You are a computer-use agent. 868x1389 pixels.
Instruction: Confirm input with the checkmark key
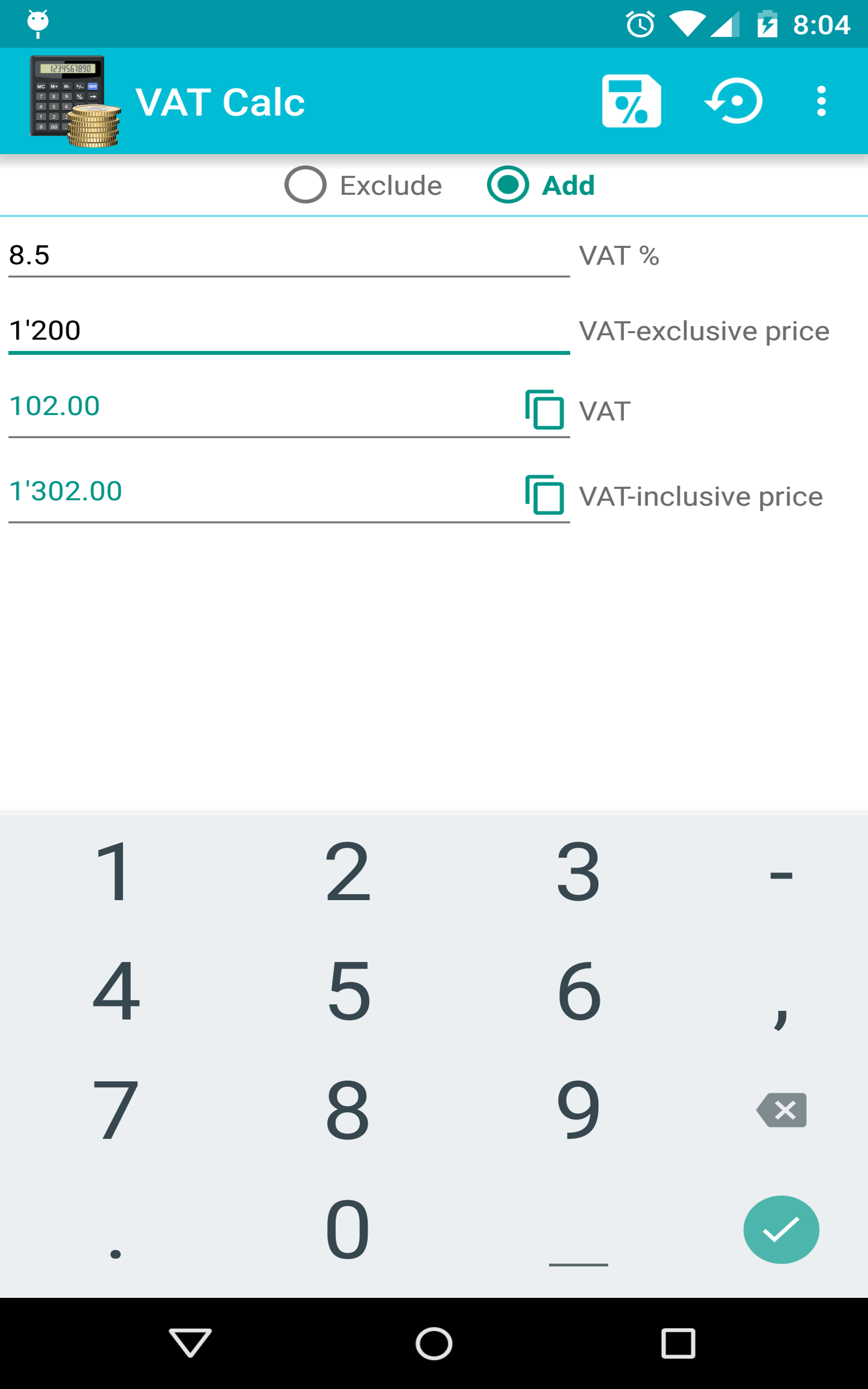click(781, 1230)
